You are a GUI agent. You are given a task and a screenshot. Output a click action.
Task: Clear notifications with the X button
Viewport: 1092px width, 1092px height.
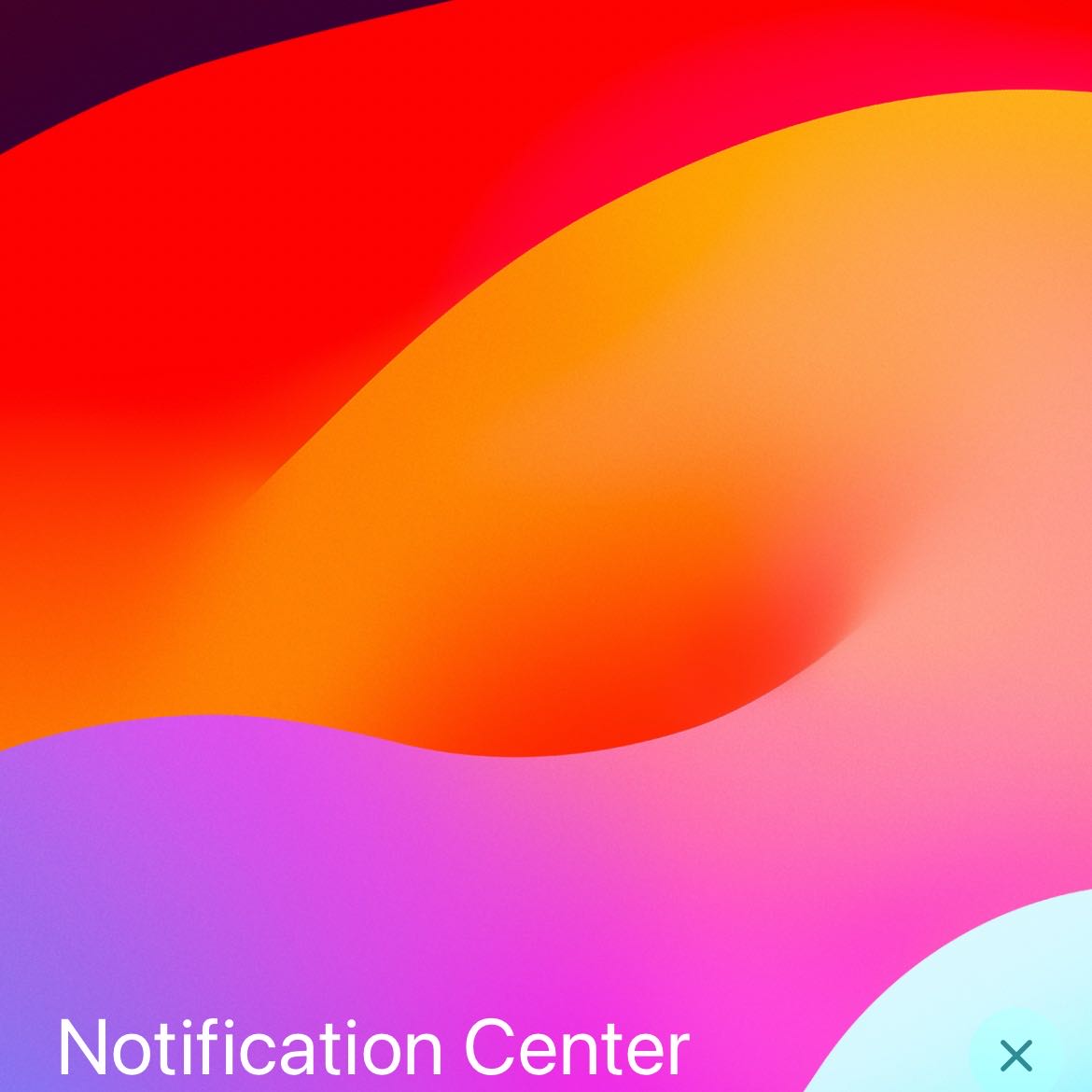[x=1015, y=1055]
